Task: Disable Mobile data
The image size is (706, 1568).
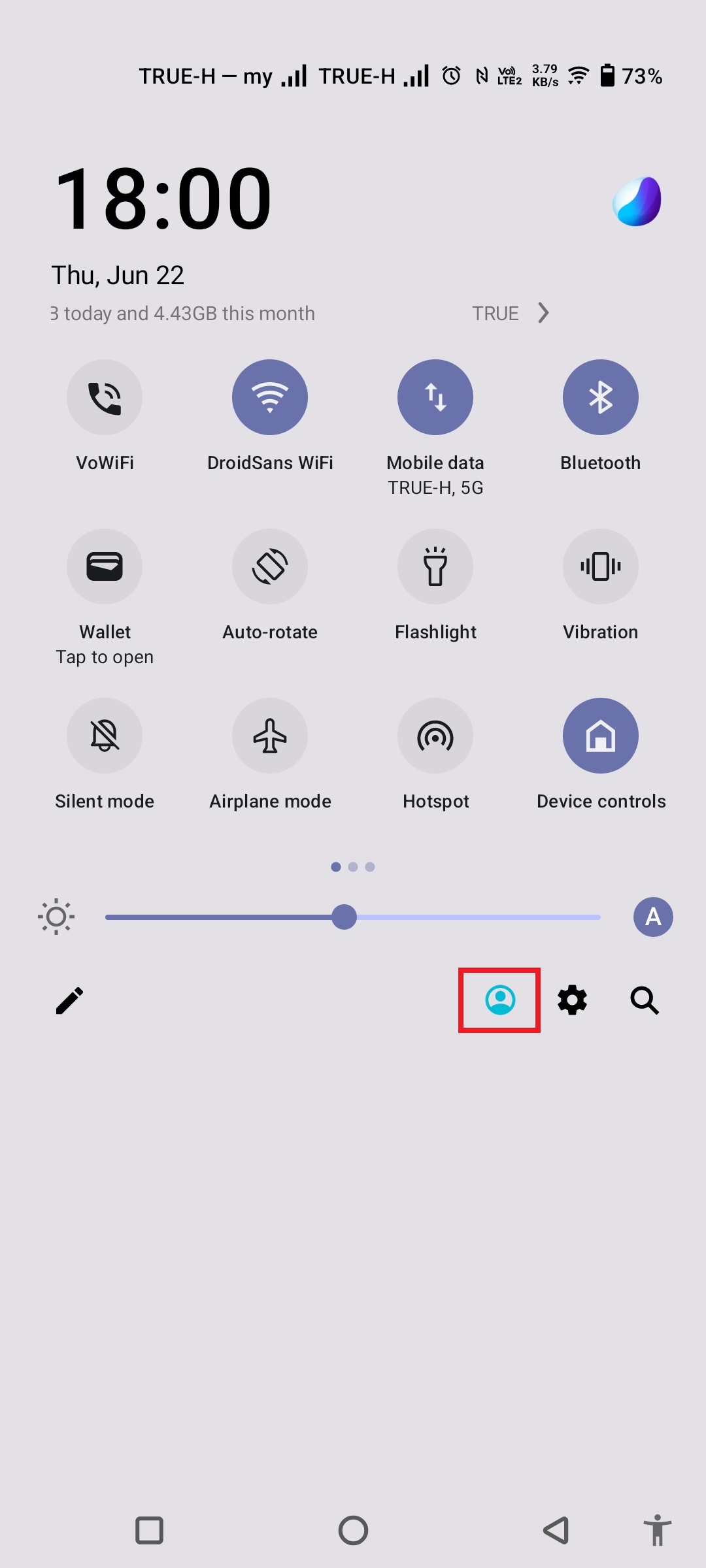Action: pyautogui.click(x=435, y=397)
